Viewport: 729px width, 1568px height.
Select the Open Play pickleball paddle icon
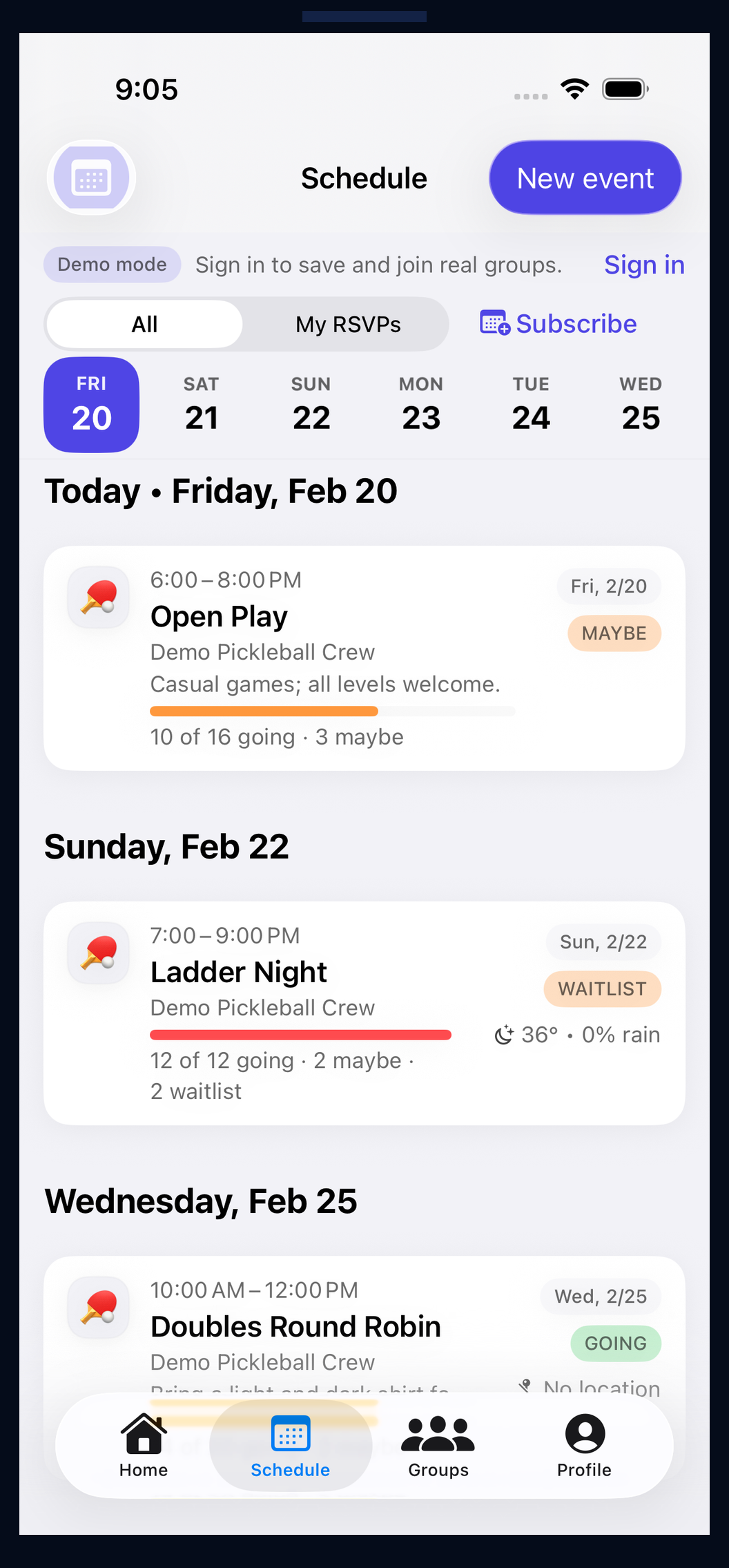[98, 598]
